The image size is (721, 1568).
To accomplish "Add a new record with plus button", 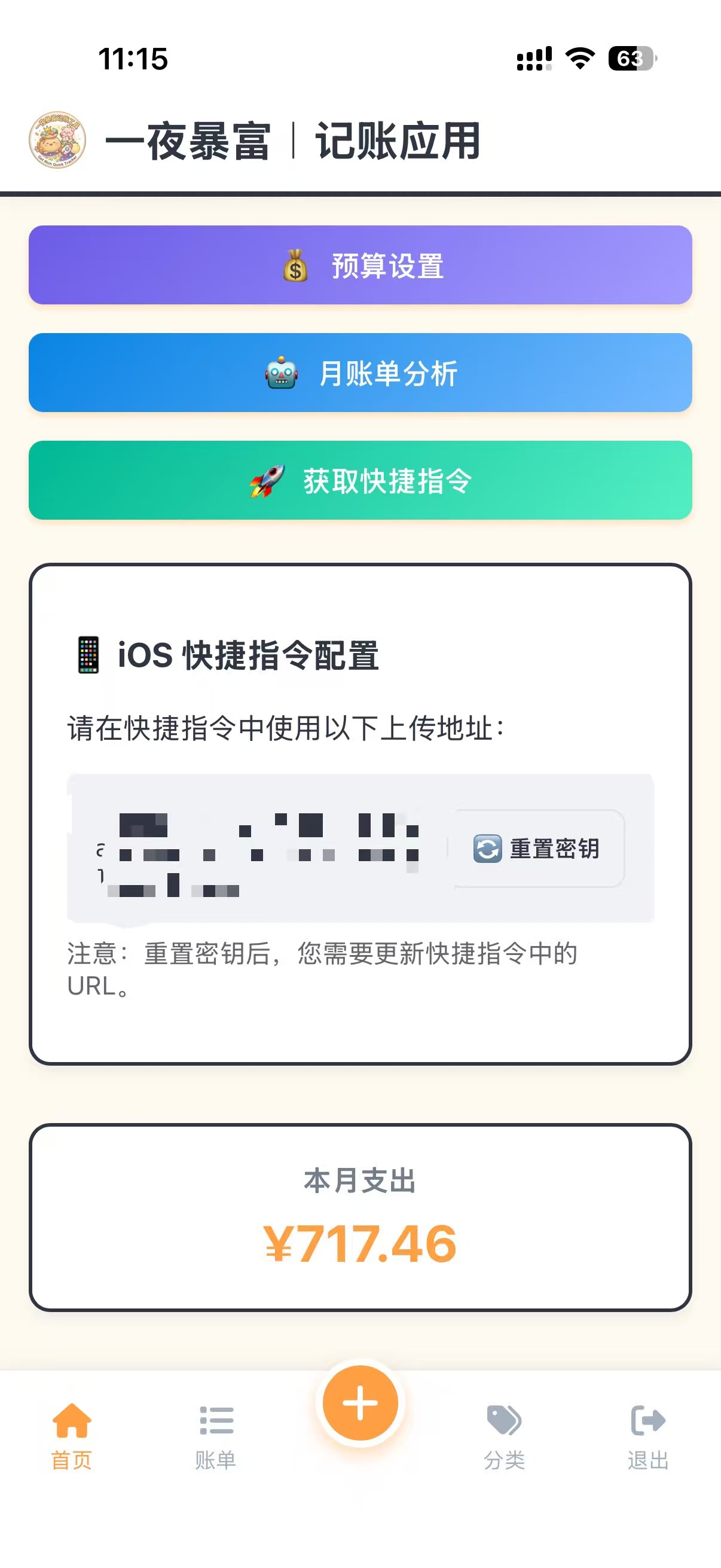I will pos(360,1402).
